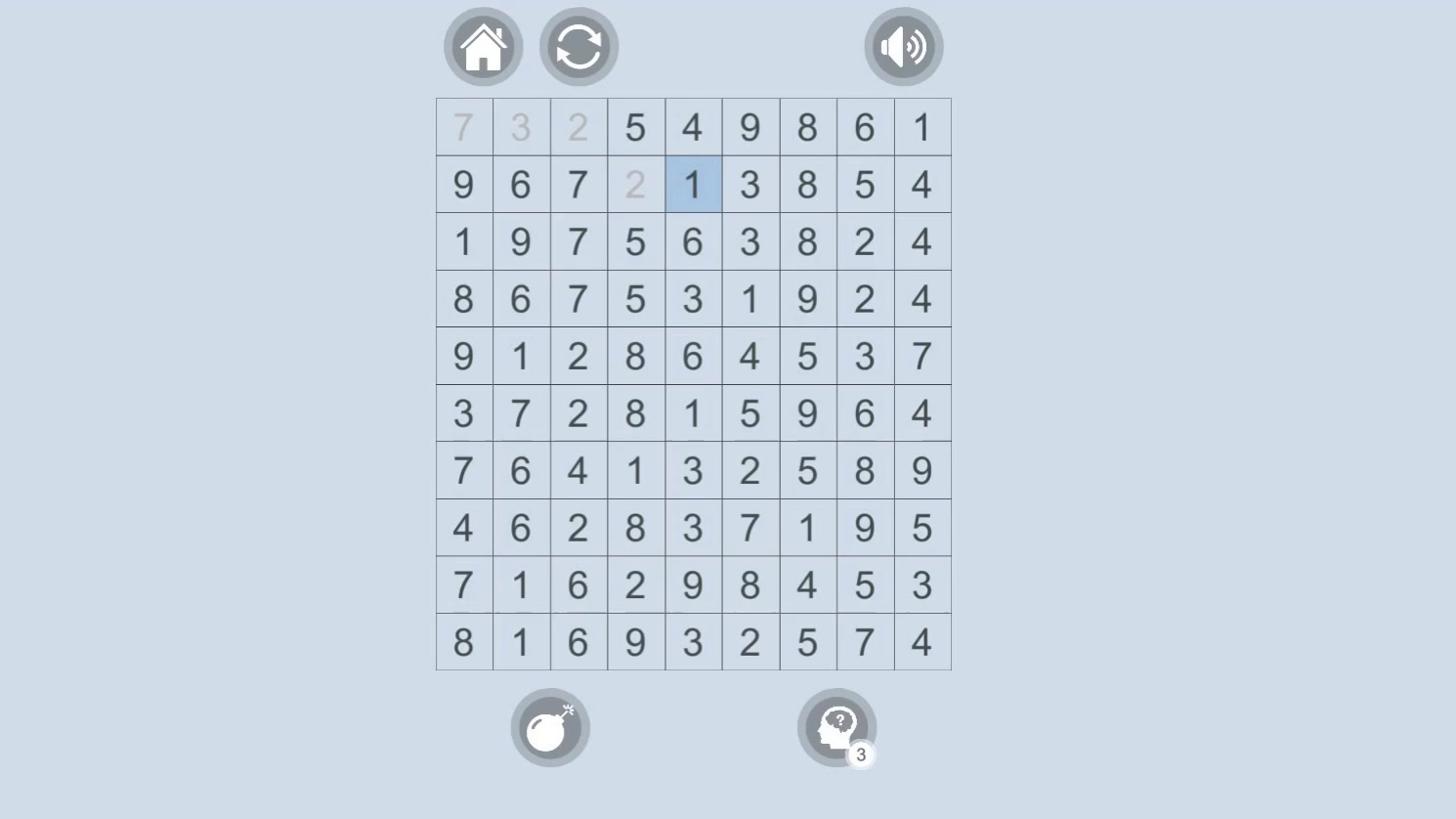Restart the puzzle with refresh icon
1456x819 pixels.
pos(578,47)
